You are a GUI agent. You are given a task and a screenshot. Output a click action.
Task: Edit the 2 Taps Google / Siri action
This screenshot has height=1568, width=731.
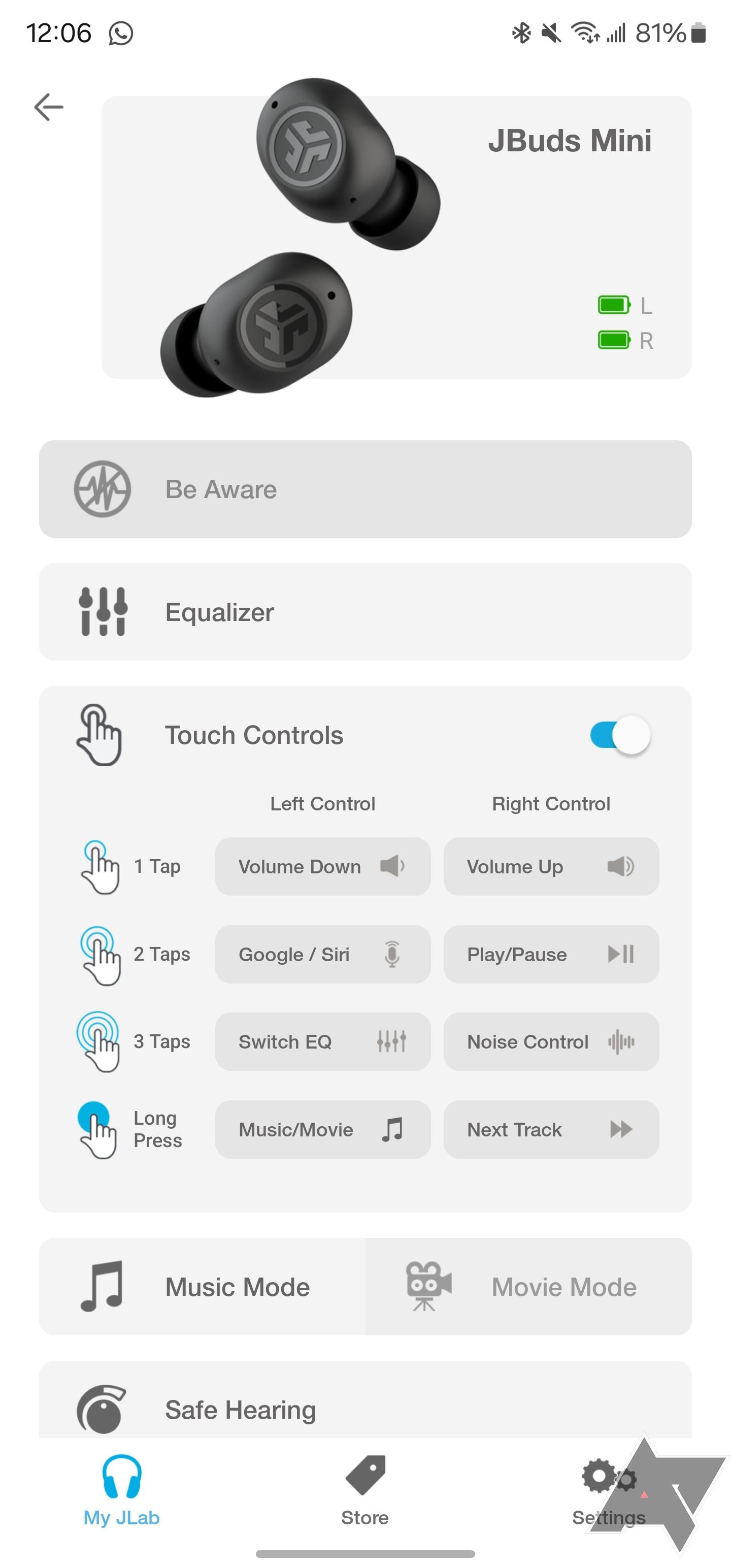322,954
